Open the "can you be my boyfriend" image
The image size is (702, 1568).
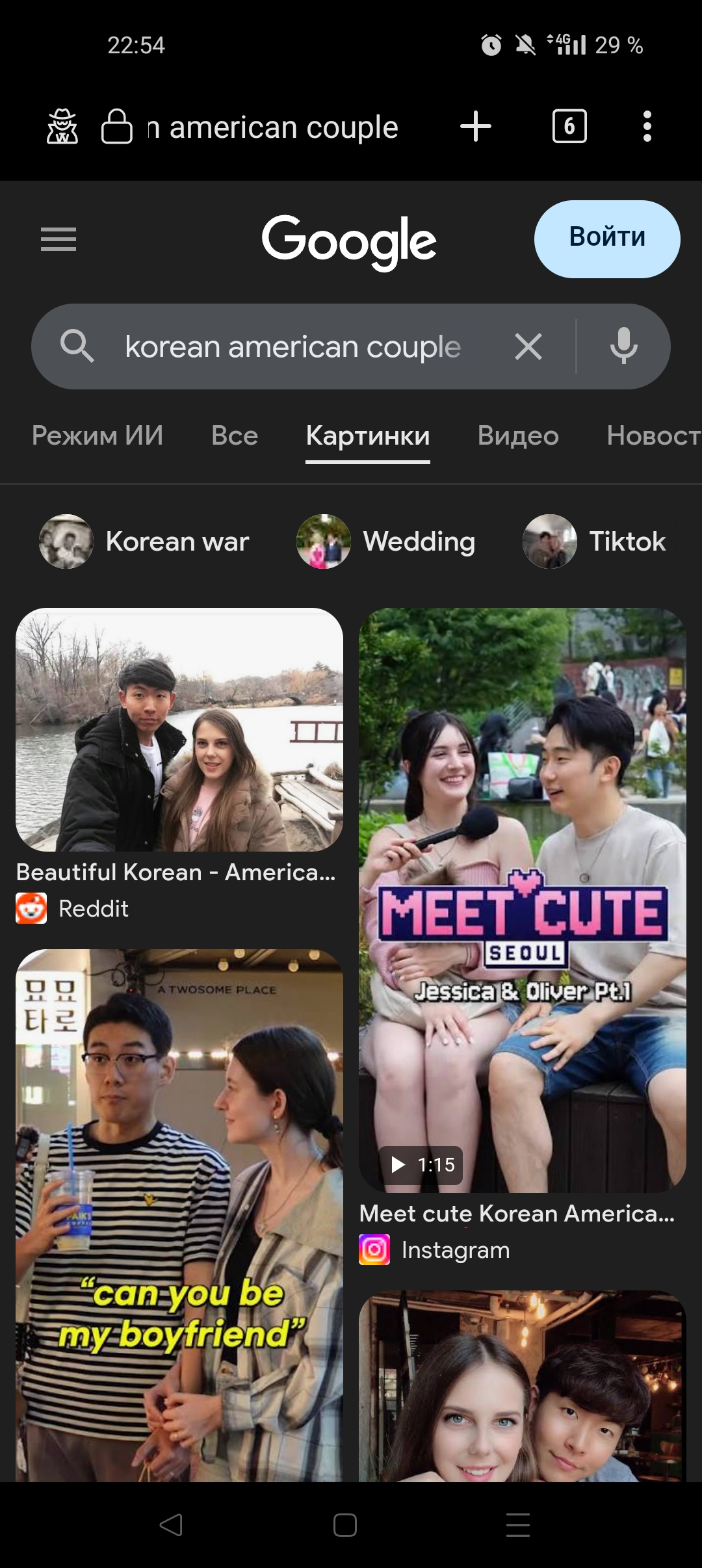179,1216
